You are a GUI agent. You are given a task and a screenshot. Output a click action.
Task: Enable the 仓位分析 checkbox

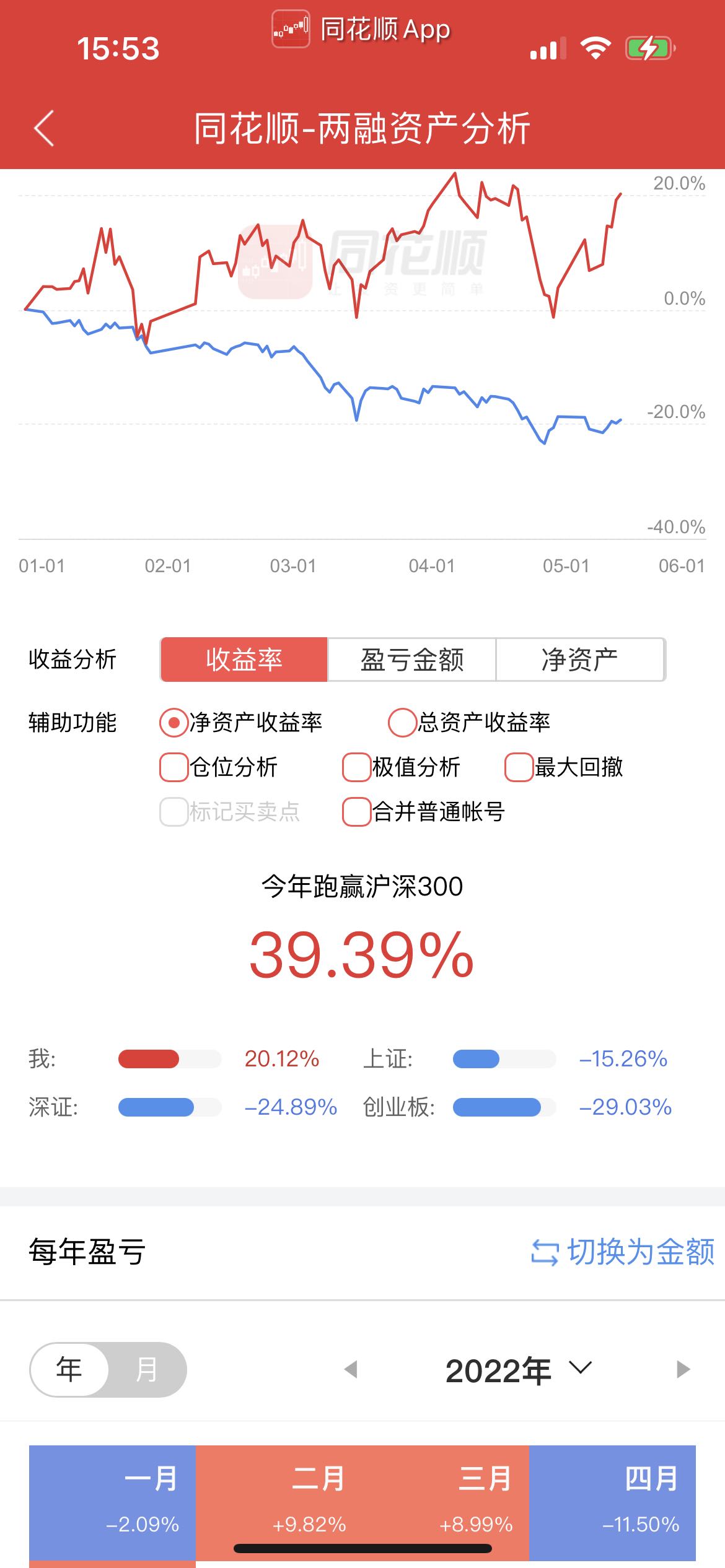[174, 767]
